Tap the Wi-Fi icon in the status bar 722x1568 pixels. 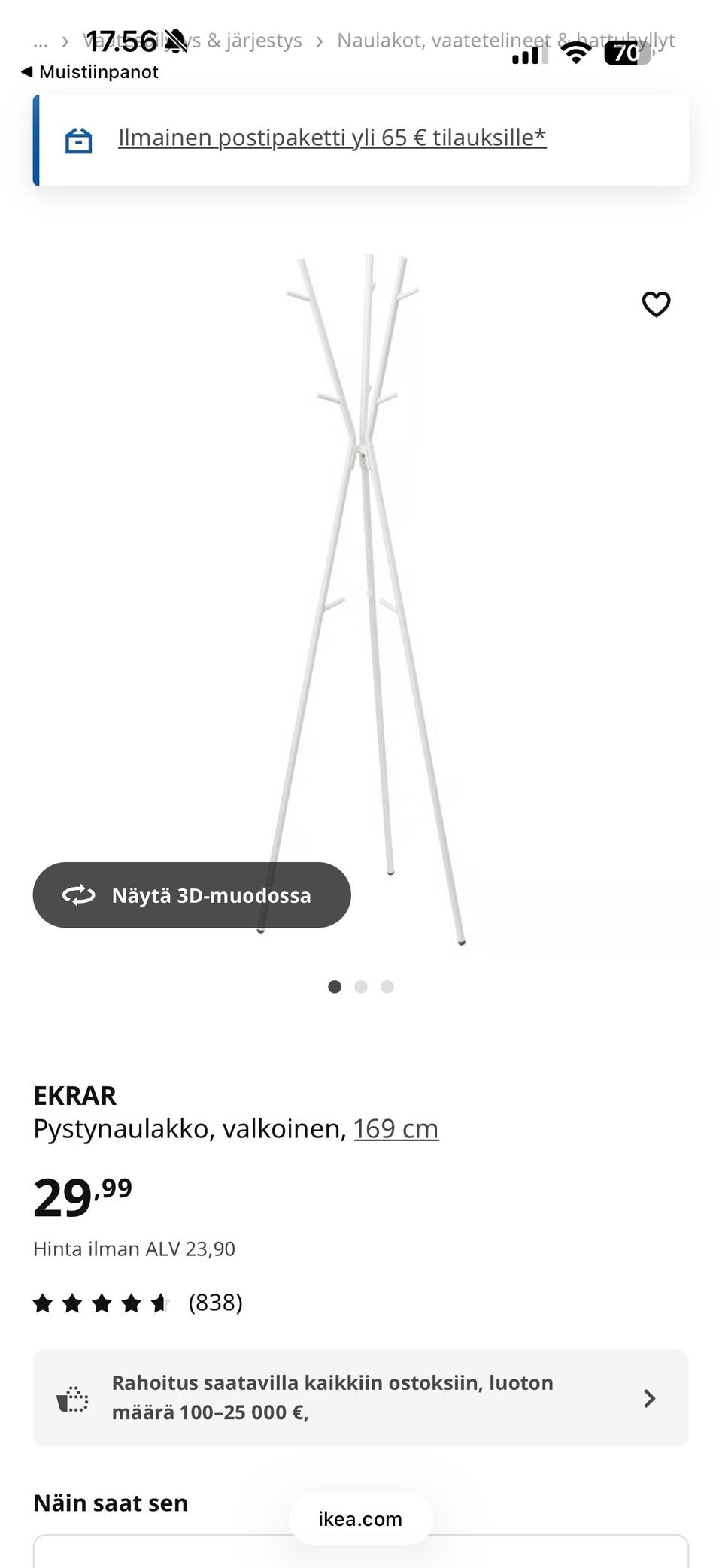(x=575, y=54)
